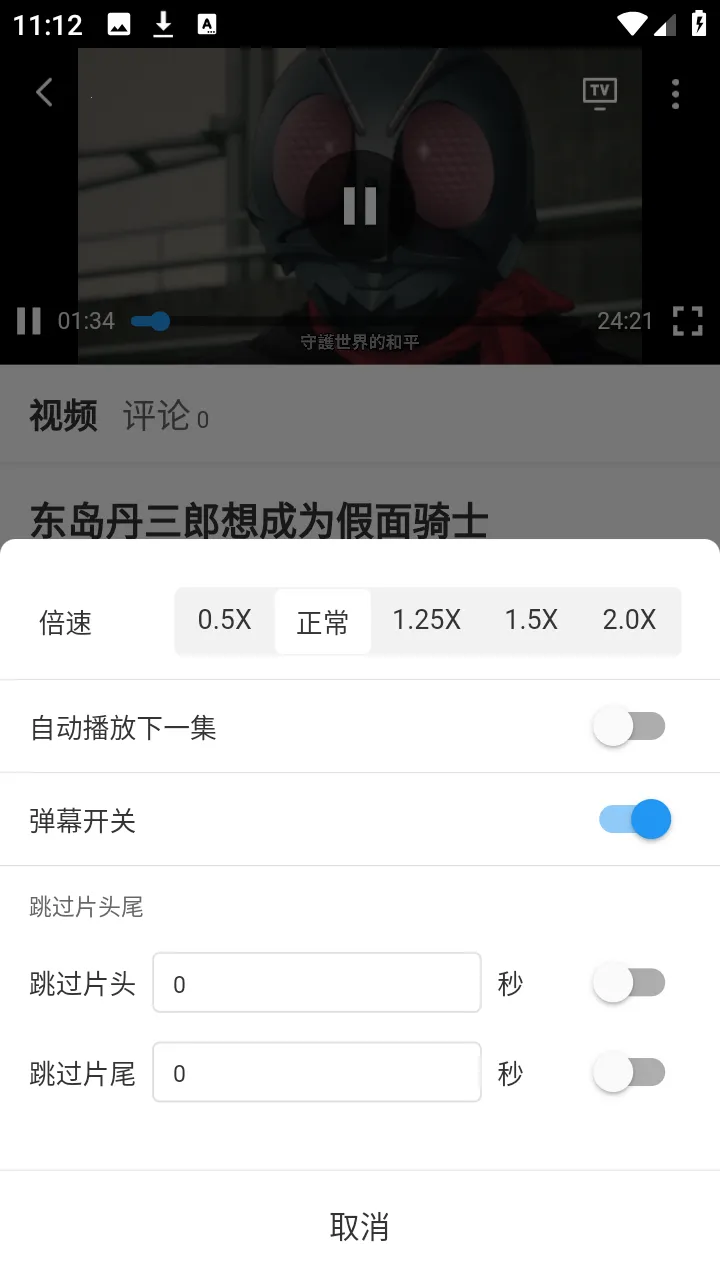Screen dimensions: 720x1280
Task: Click the 跳过片头 seconds input field
Action: click(316, 983)
